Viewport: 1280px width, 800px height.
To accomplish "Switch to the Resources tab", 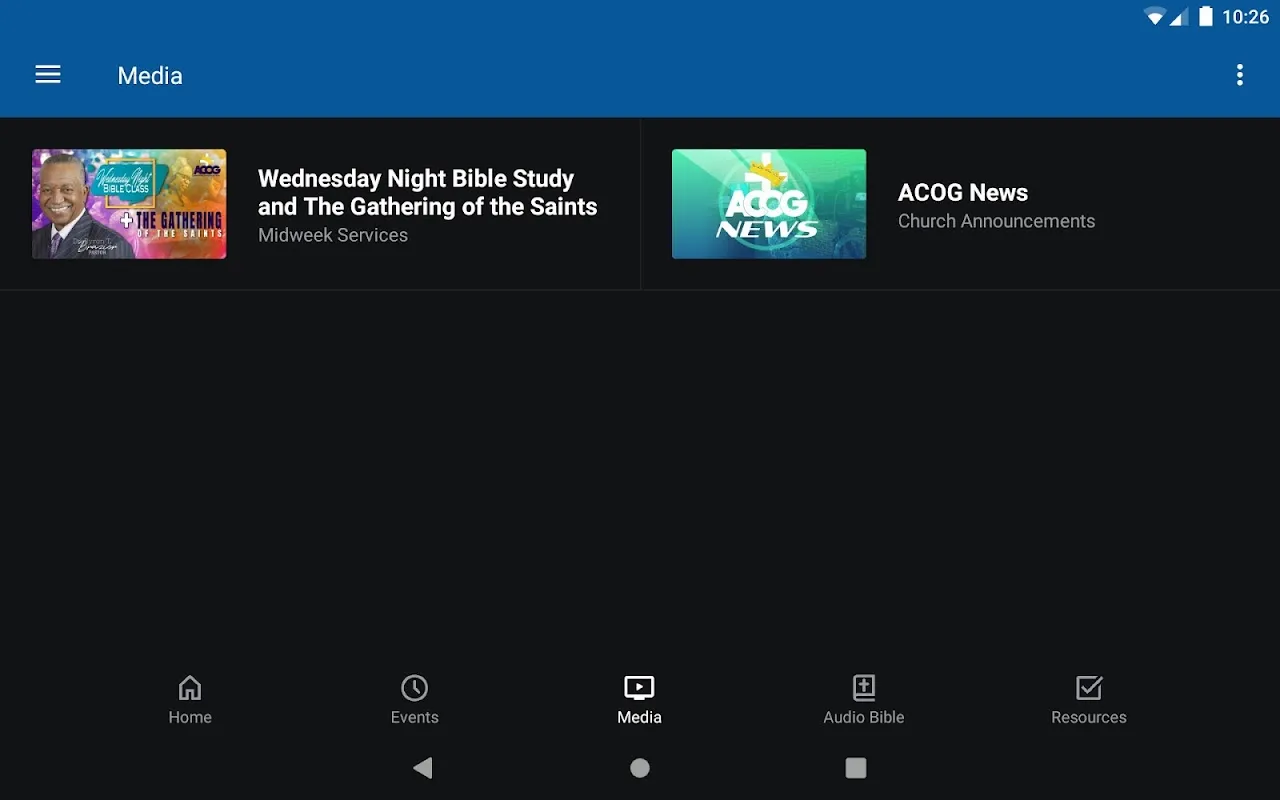I will pos(1088,700).
